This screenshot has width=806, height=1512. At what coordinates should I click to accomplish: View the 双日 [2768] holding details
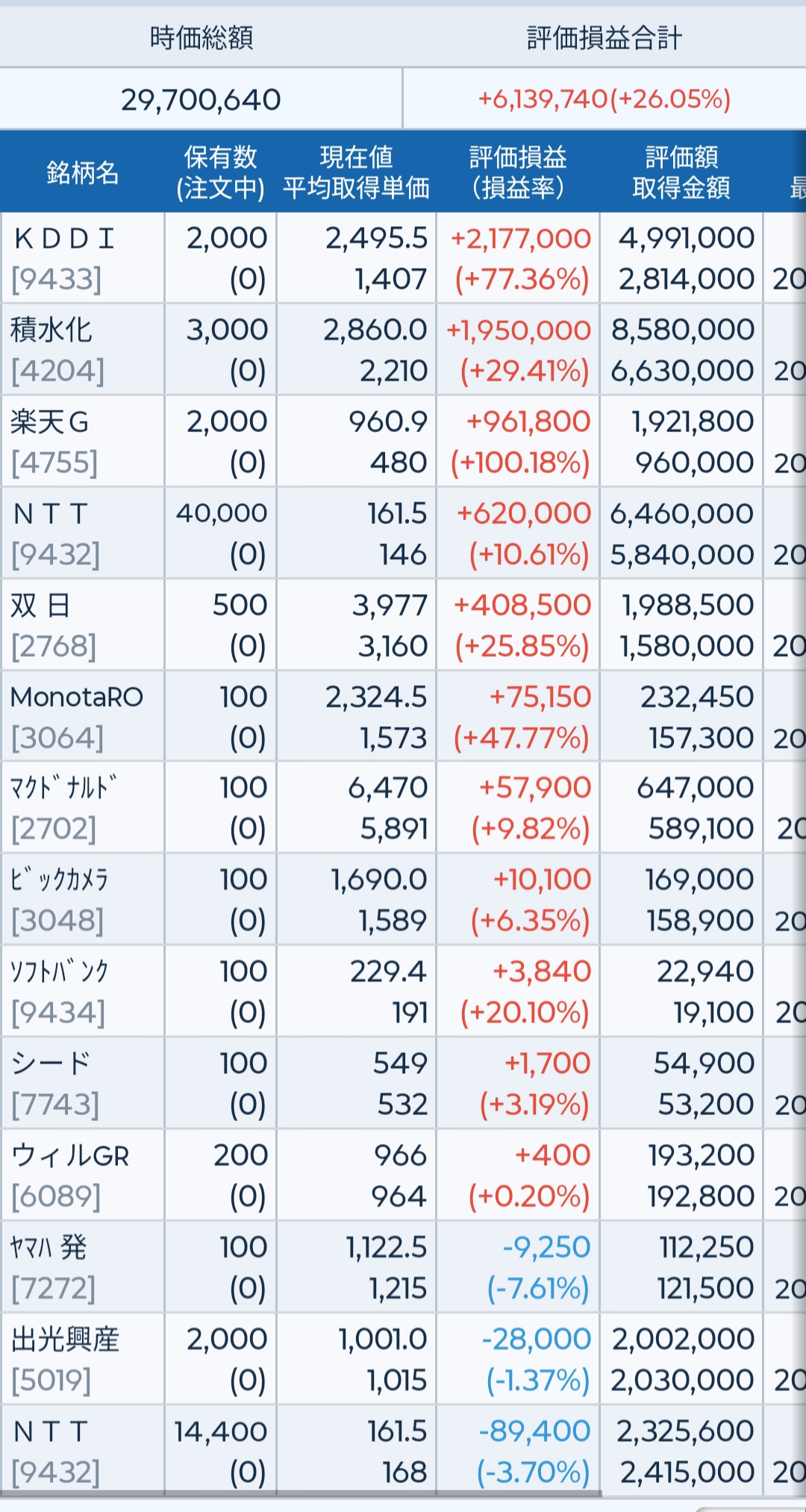[403, 625]
